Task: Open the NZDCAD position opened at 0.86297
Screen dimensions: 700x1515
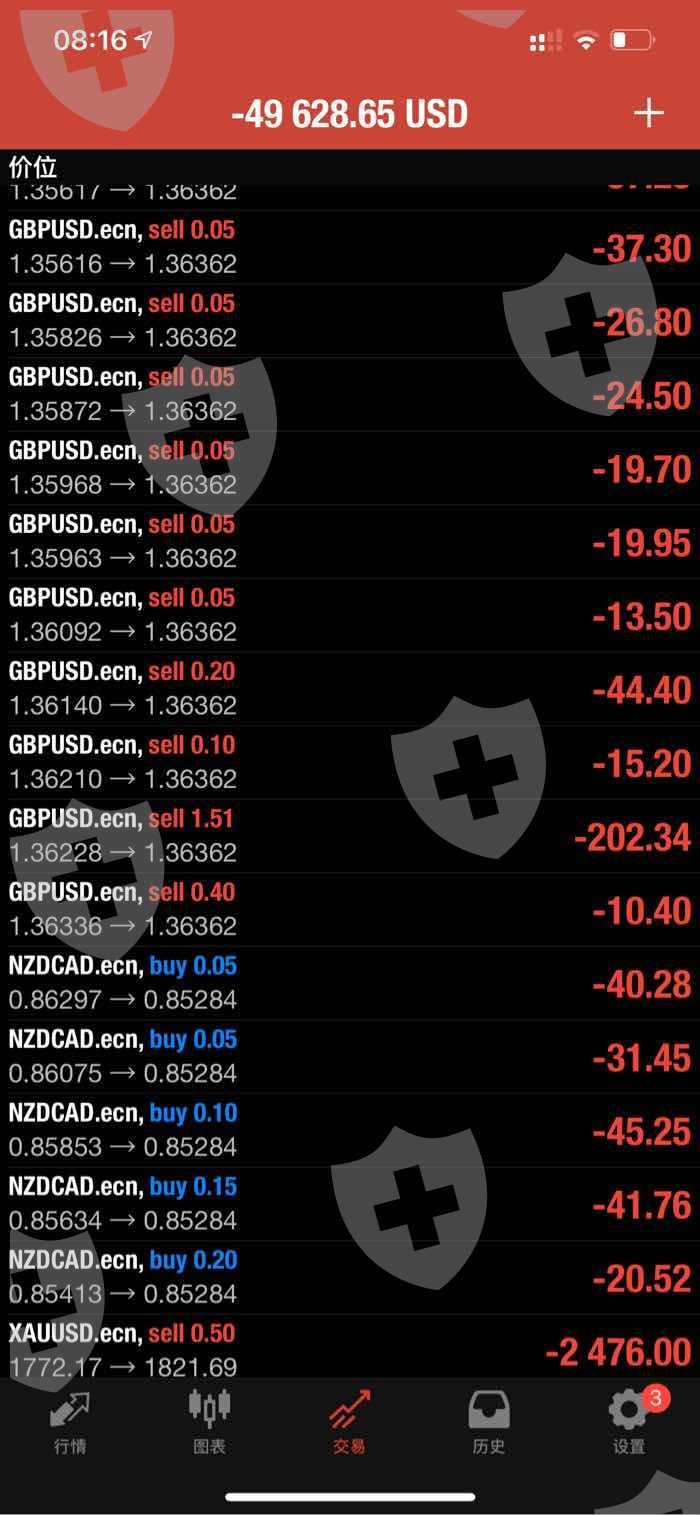Action: pos(350,983)
